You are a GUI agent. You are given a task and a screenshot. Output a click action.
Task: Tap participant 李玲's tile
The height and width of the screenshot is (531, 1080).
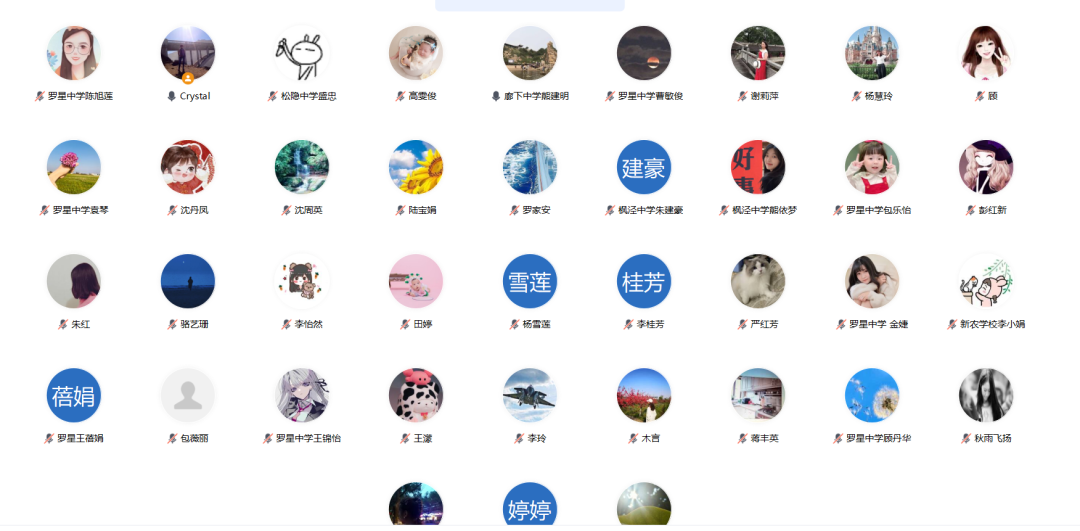point(530,395)
